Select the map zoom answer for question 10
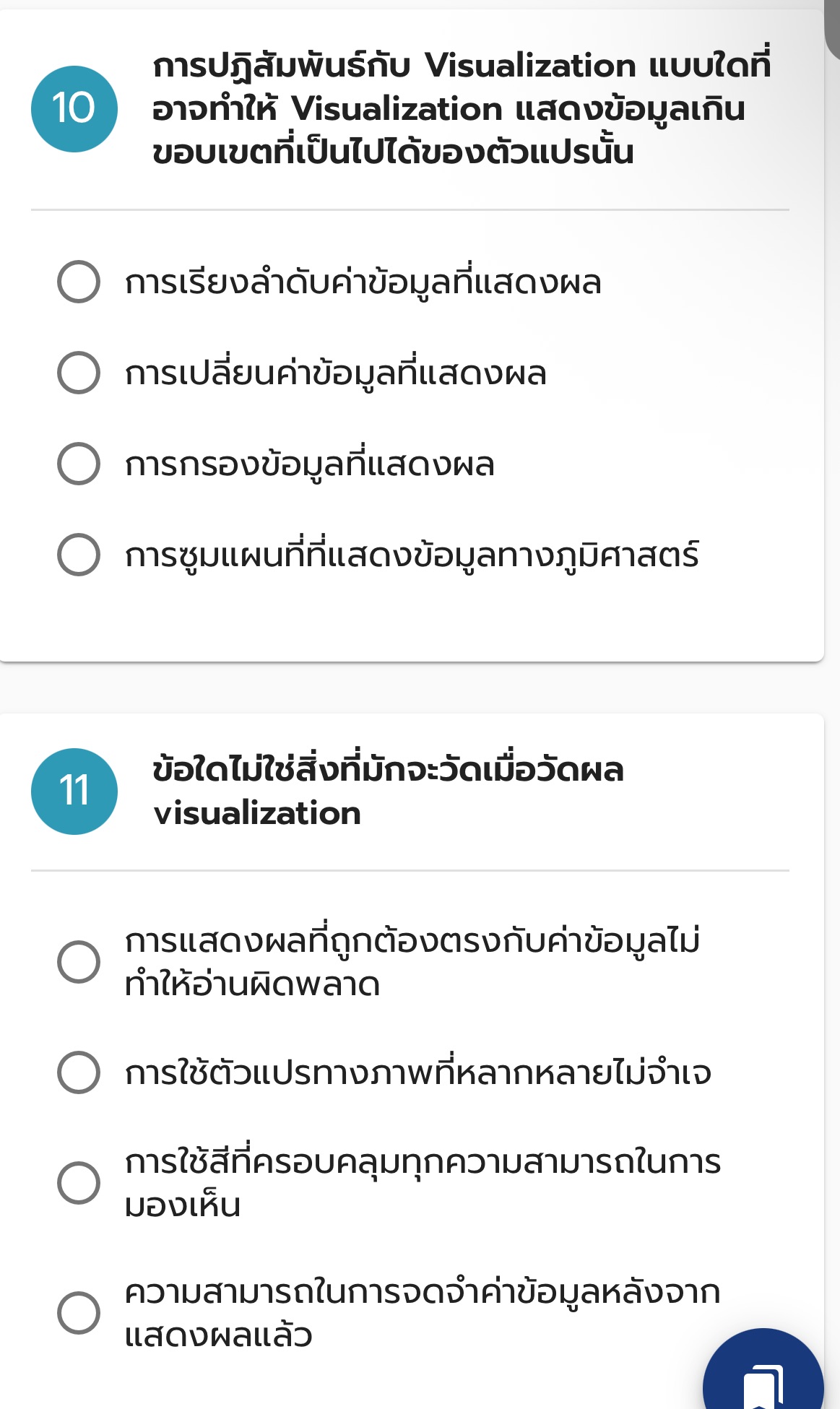Screen dimensions: 840x1409 pyautogui.click(x=78, y=555)
